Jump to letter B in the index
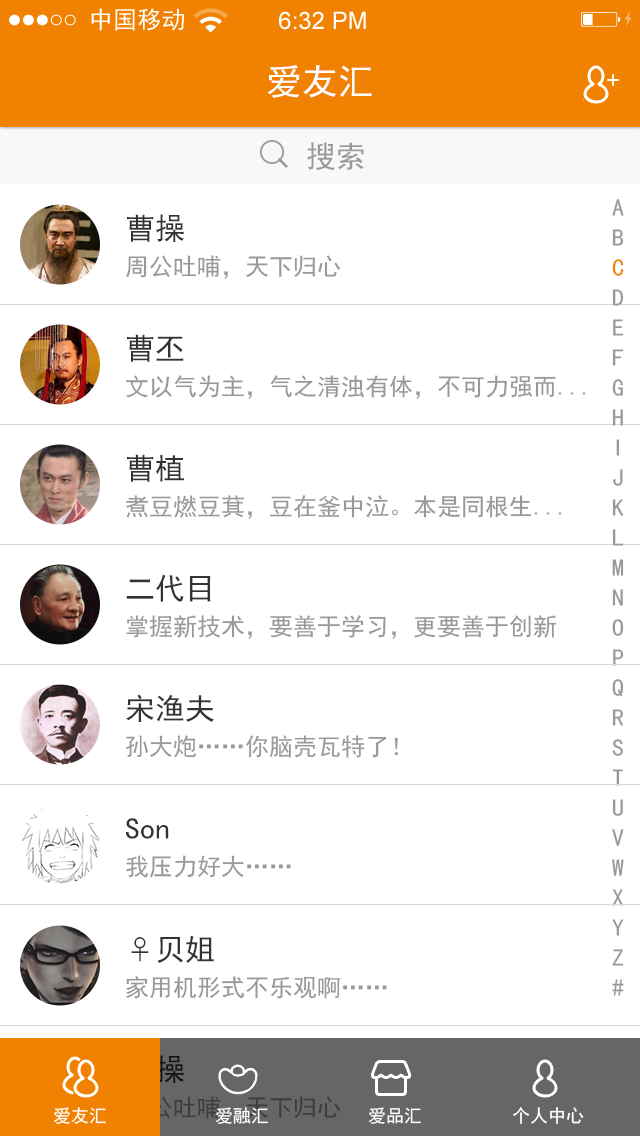 click(618, 238)
